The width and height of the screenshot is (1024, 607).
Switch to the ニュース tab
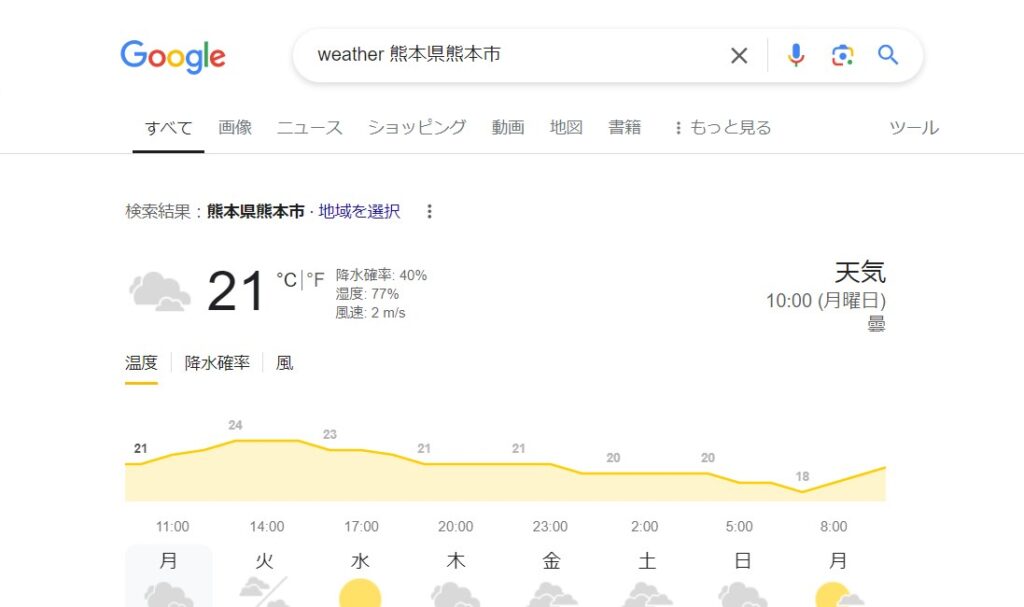click(310, 128)
